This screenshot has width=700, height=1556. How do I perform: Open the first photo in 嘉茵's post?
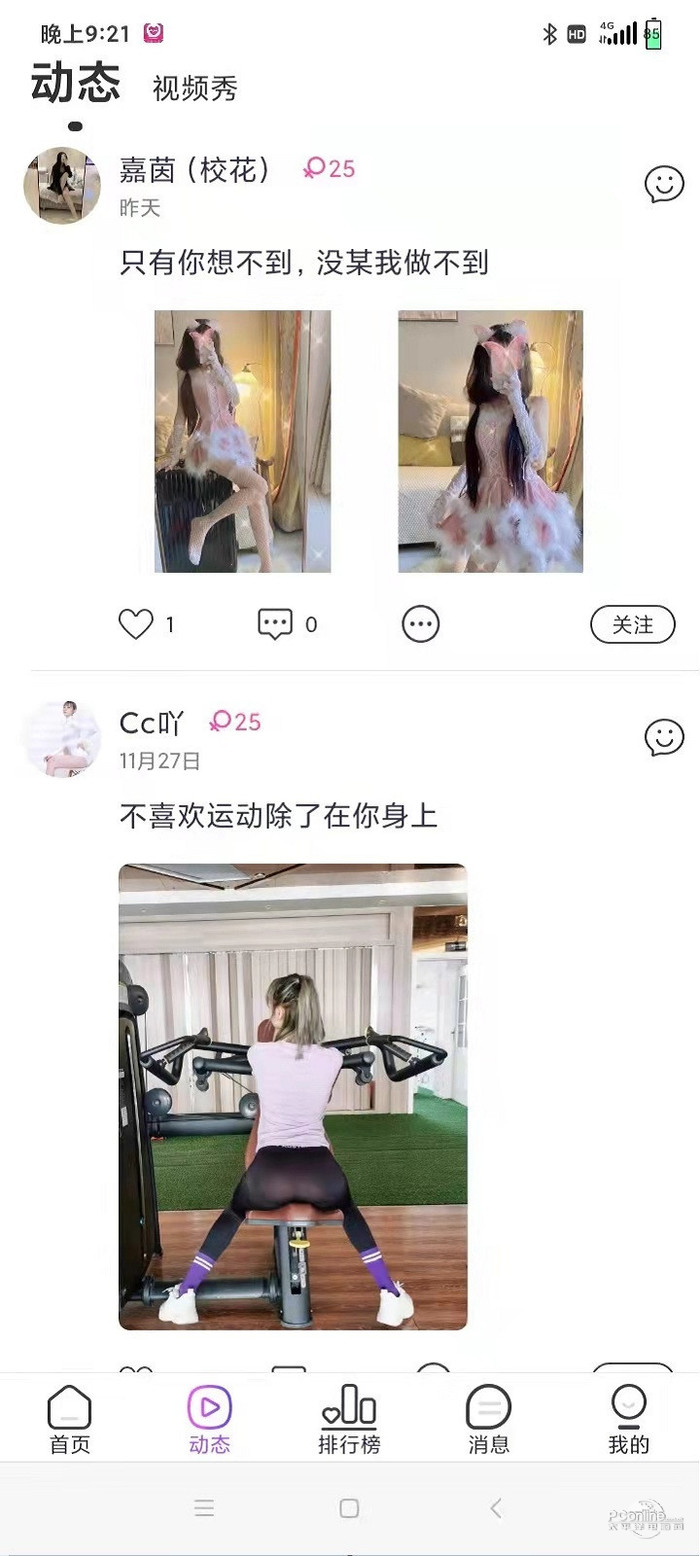pyautogui.click(x=242, y=441)
